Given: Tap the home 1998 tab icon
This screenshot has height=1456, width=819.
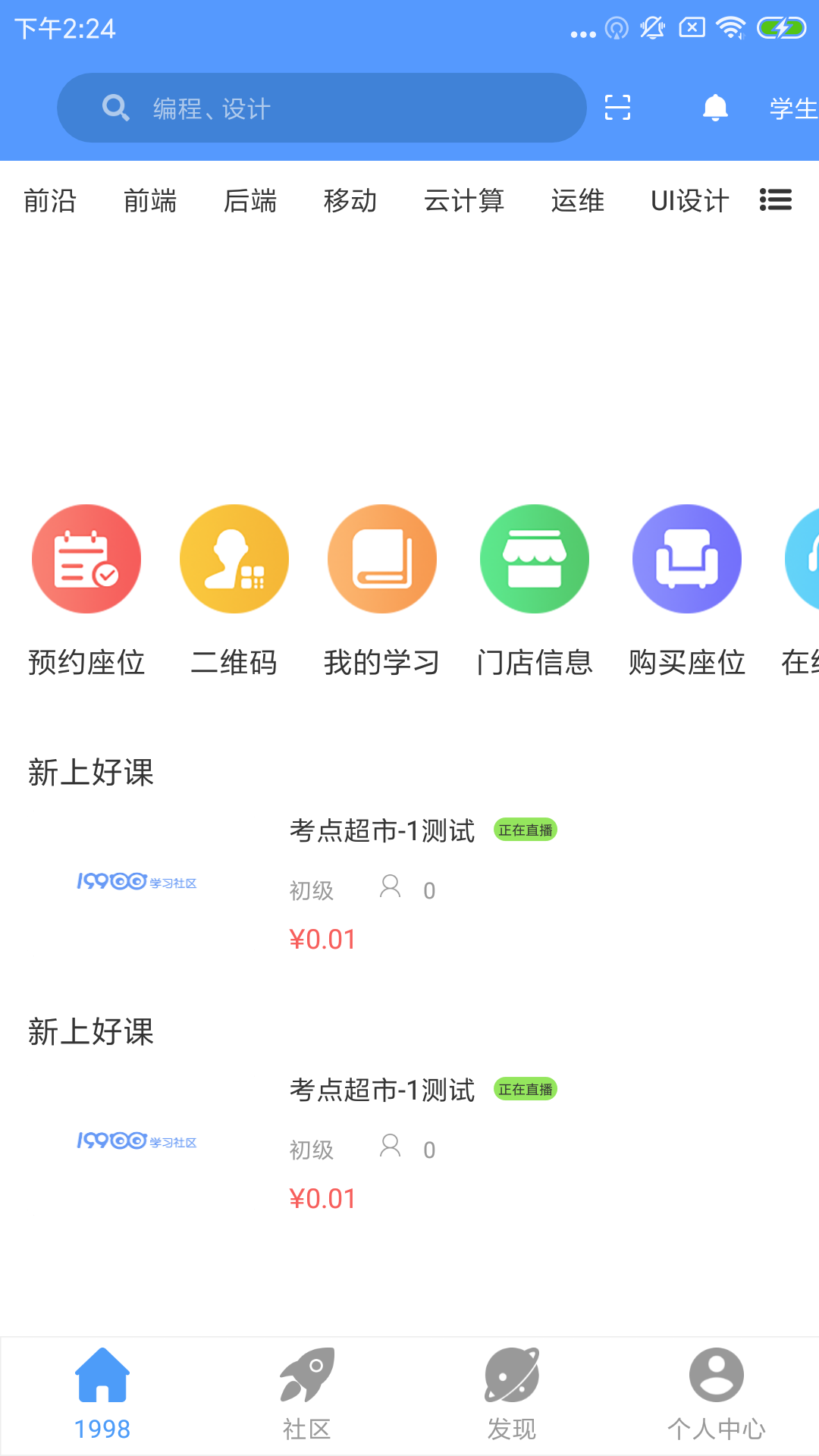Looking at the screenshot, I should (104, 1376).
